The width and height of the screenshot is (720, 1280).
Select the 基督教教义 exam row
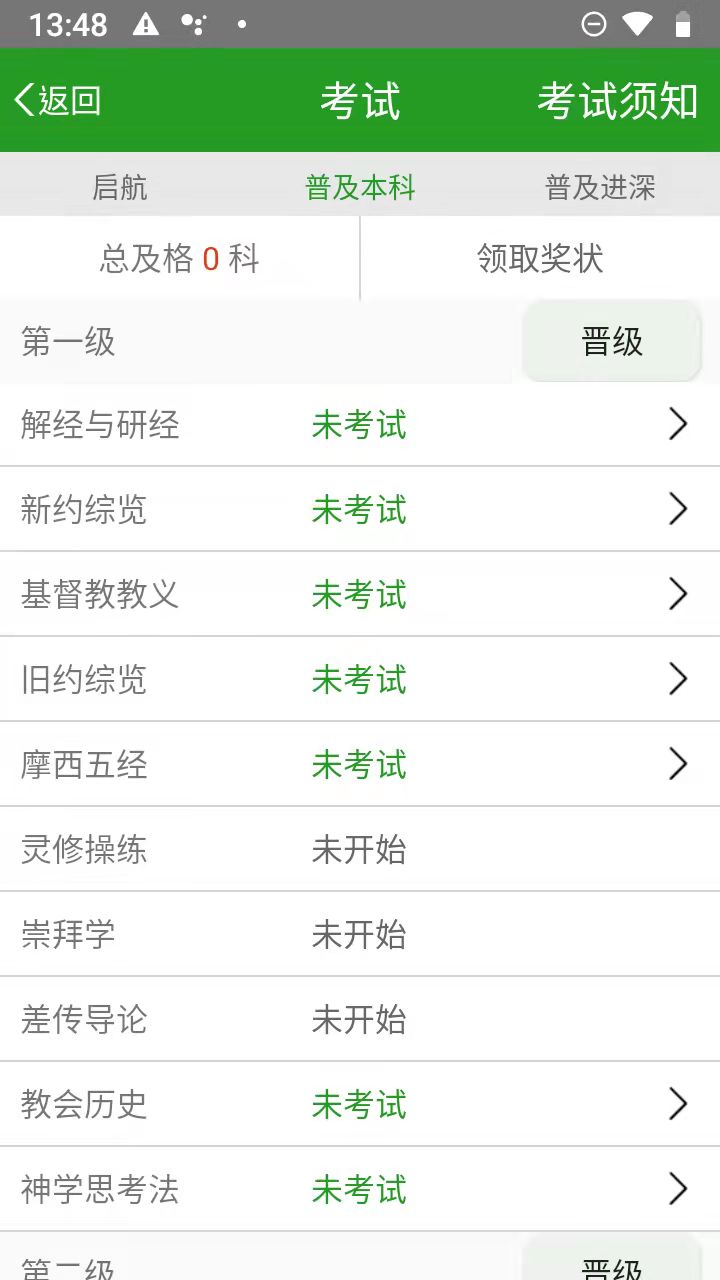point(360,595)
